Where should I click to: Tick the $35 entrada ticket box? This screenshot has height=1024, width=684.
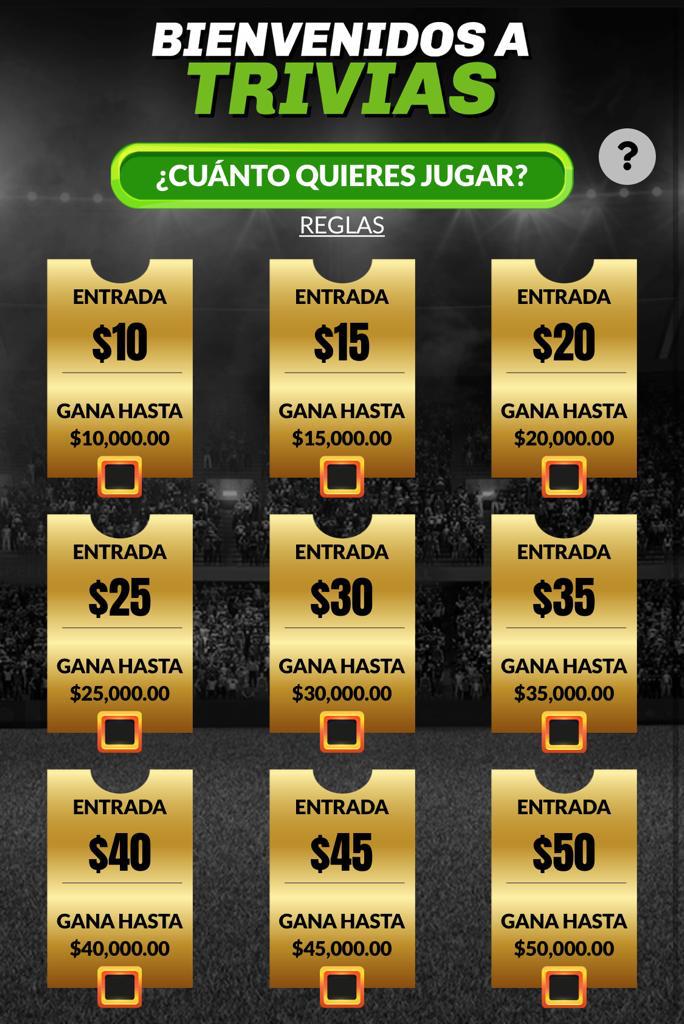pos(564,731)
